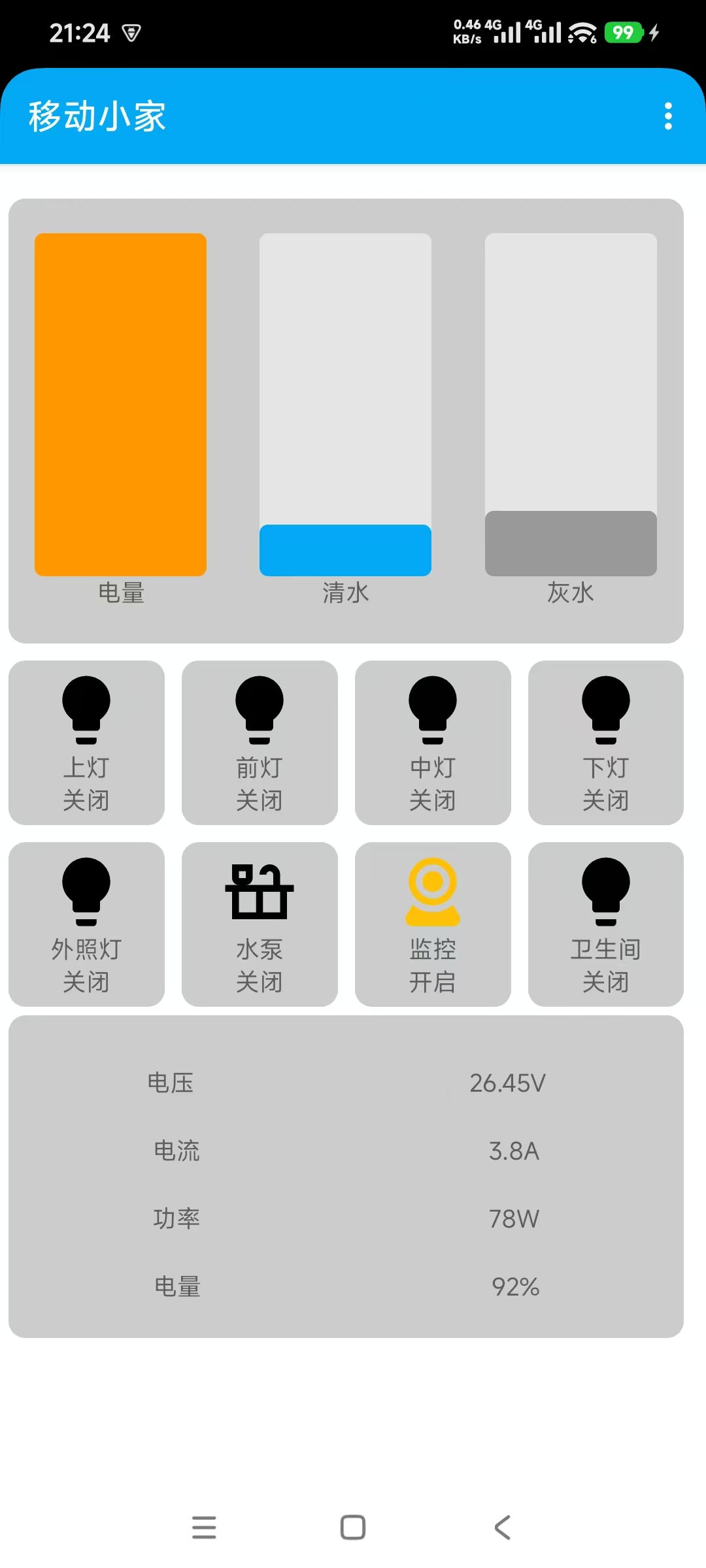The height and width of the screenshot is (1568, 706).
Task: Return to the home screen
Action: click(353, 1527)
